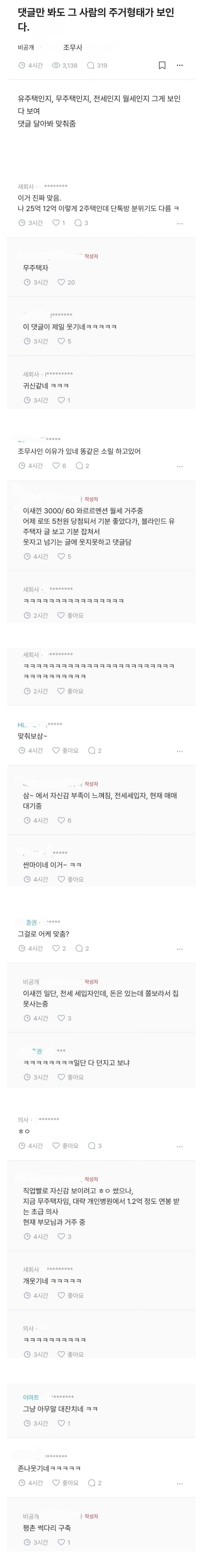Open the post's overflow menu
202x1568 pixels.
click(x=180, y=65)
